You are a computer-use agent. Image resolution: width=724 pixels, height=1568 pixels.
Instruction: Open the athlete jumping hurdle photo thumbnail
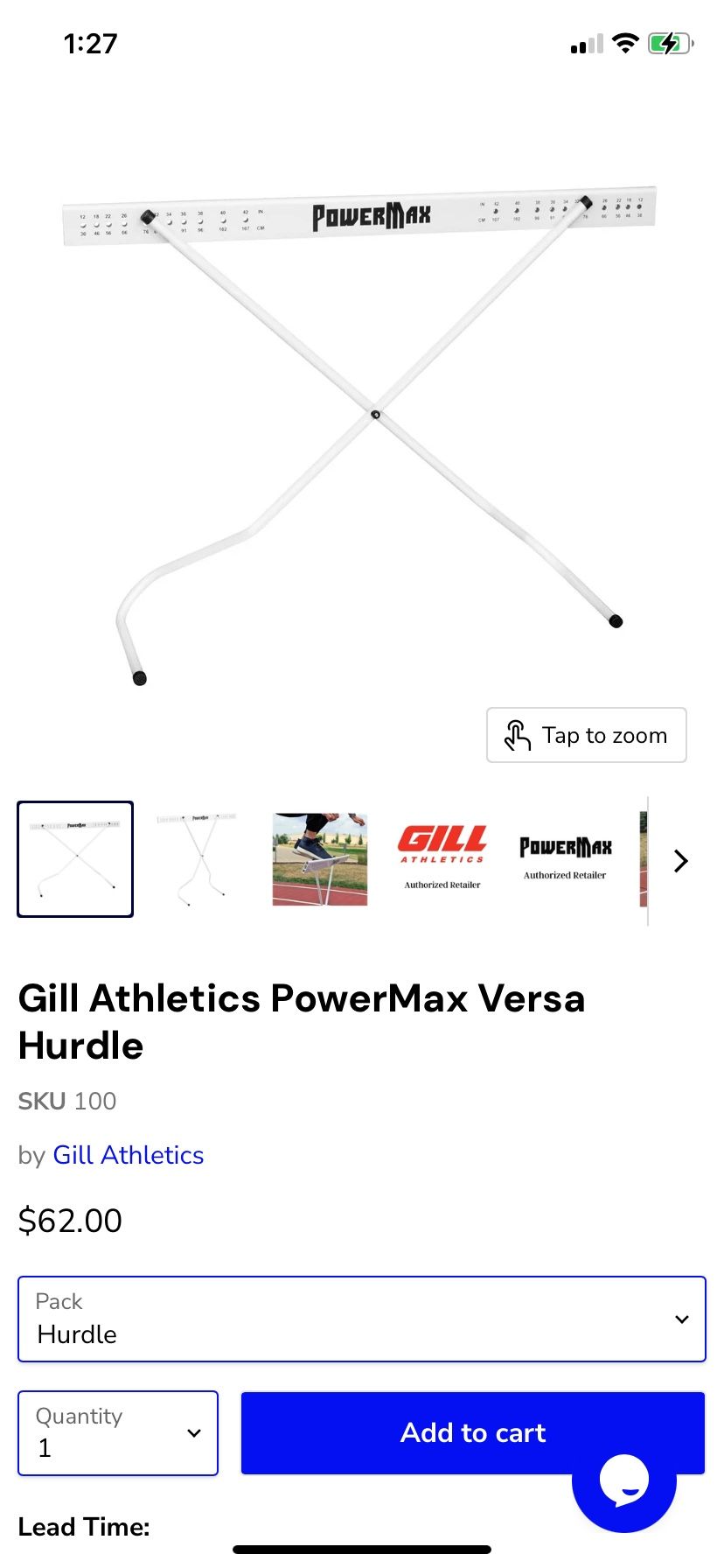(320, 858)
